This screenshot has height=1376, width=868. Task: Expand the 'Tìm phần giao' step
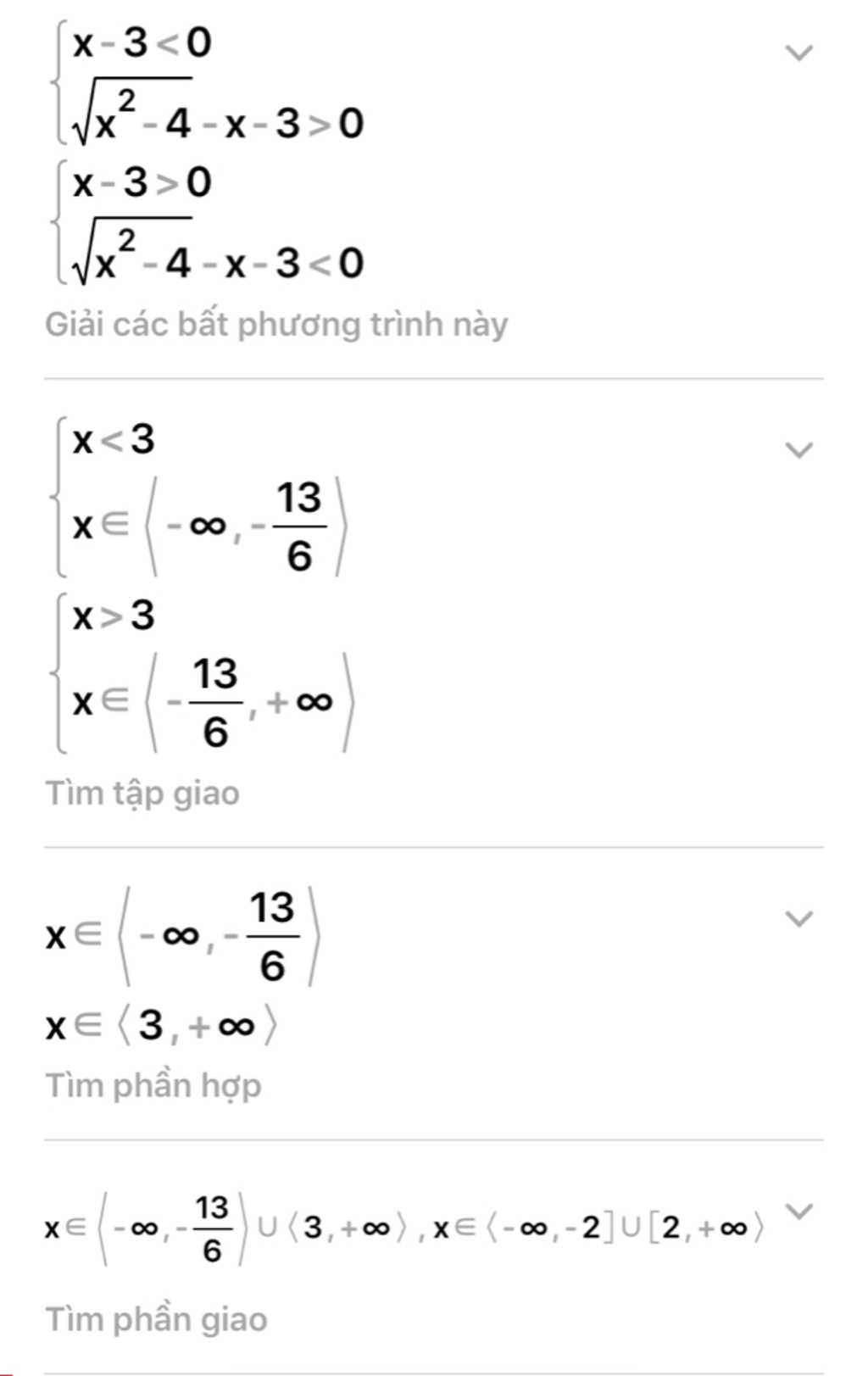(x=798, y=1211)
